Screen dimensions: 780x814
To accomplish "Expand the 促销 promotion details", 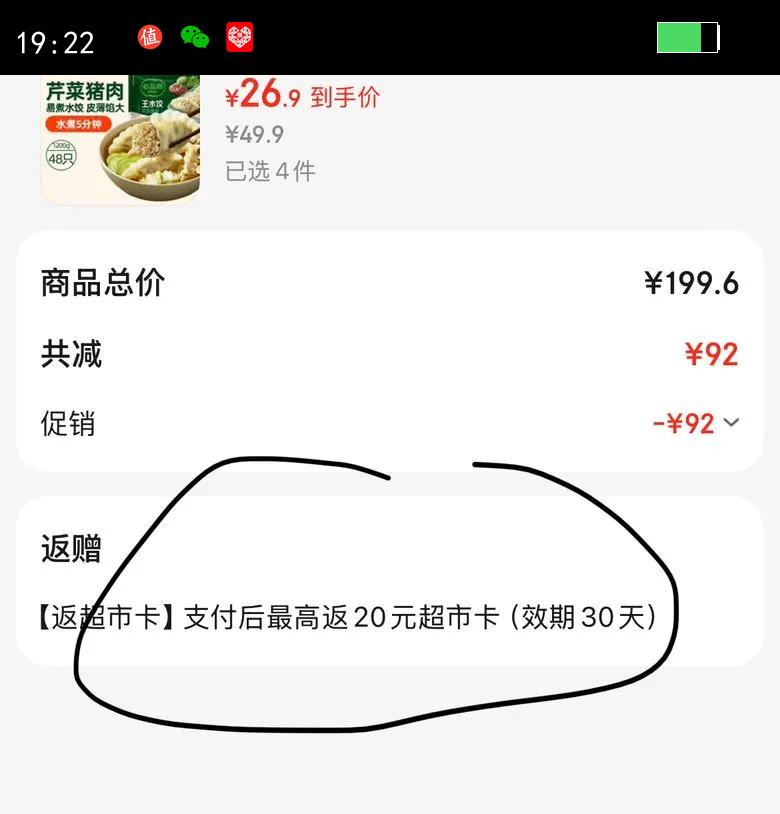I will tap(66, 425).
